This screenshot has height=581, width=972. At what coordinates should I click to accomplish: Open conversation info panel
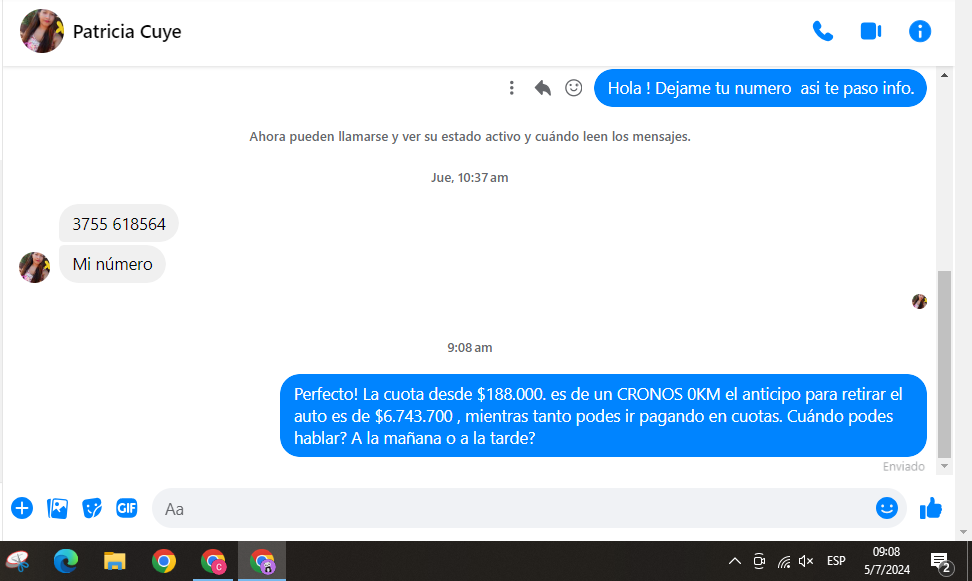coord(919,31)
